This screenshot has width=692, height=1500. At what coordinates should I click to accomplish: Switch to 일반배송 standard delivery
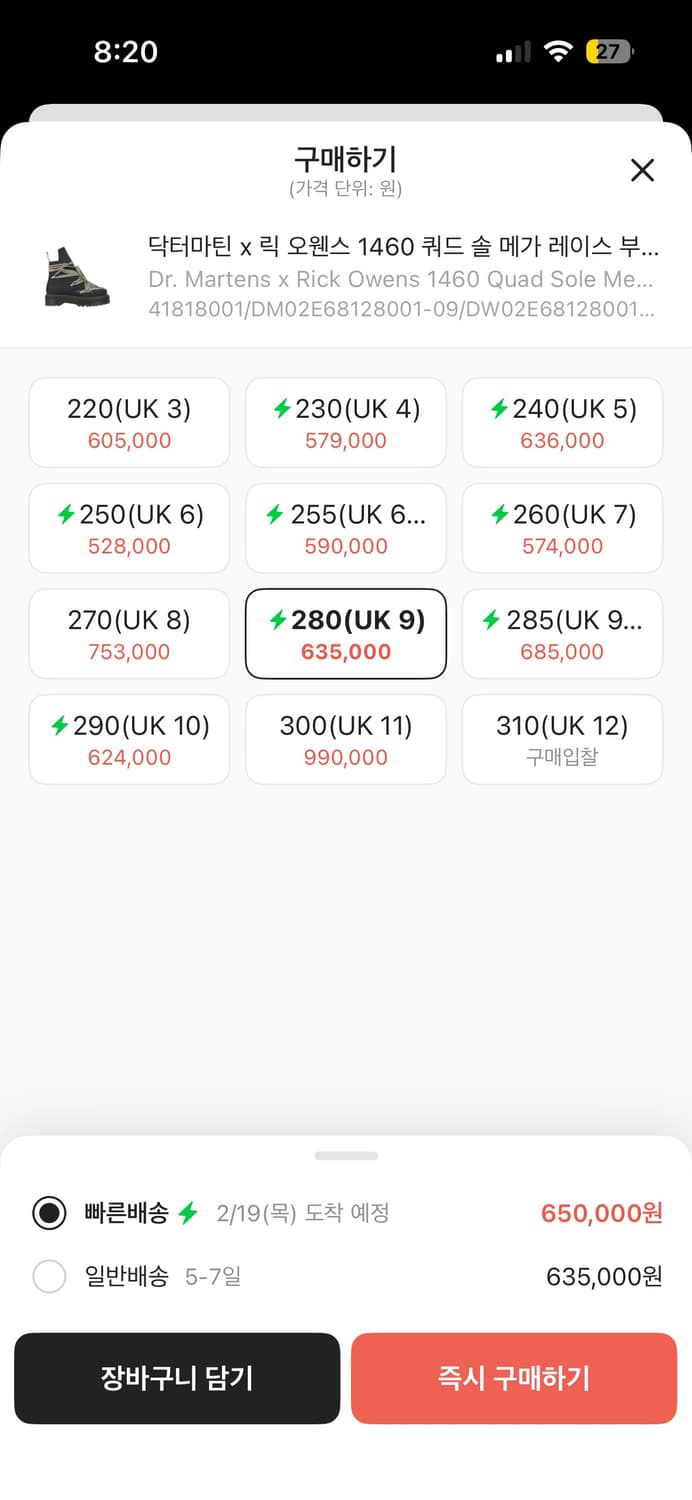[49, 1277]
